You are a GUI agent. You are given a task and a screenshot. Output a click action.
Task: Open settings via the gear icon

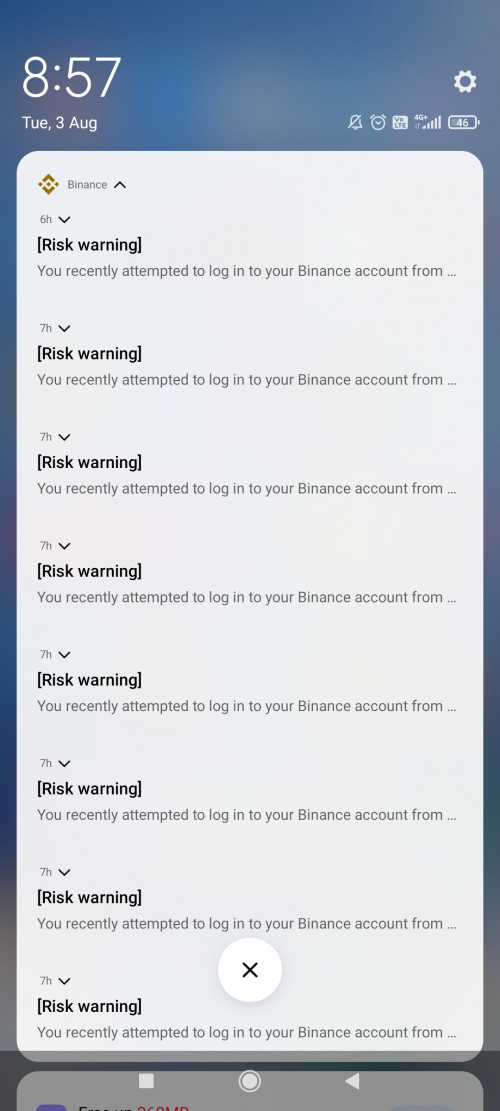[x=465, y=81]
